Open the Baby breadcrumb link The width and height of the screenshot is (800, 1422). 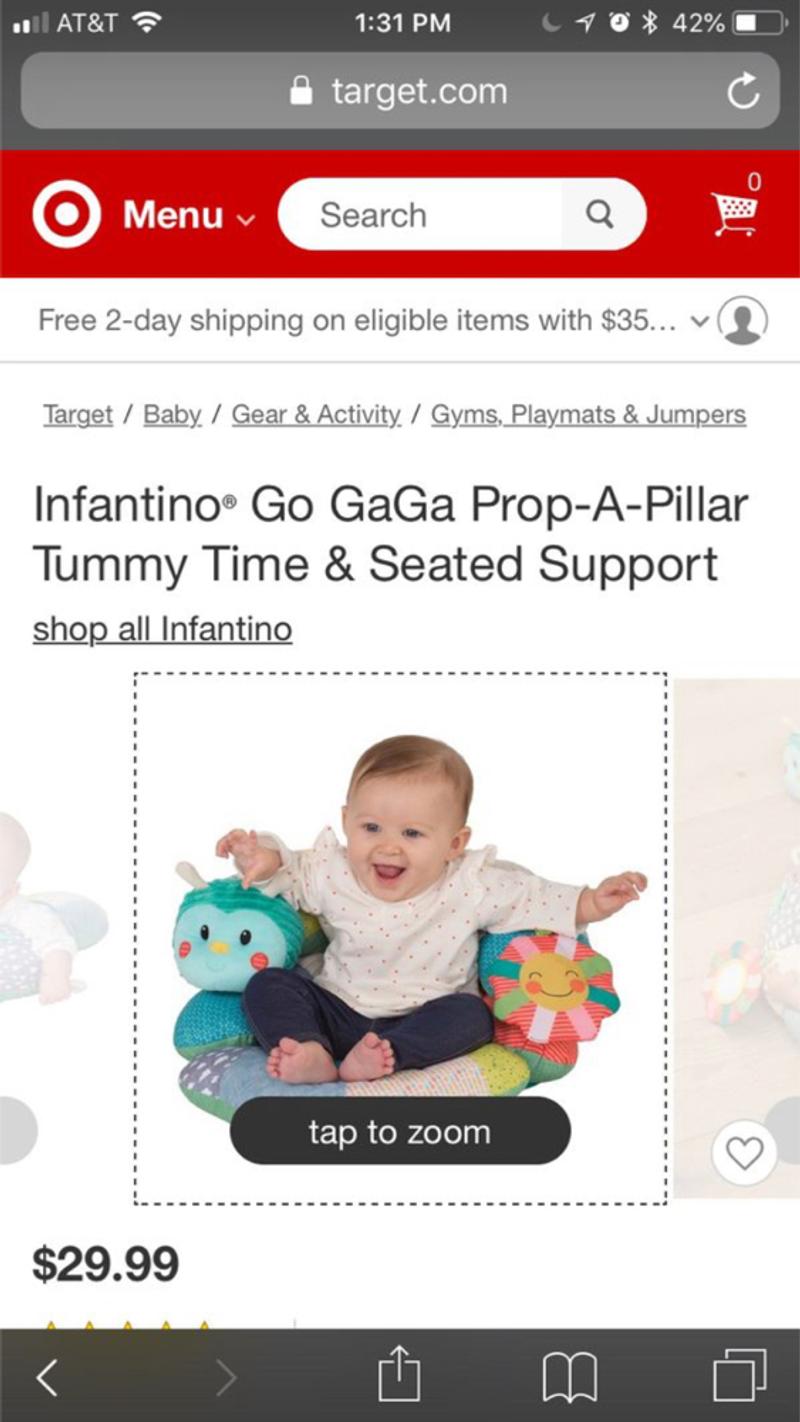pos(172,414)
